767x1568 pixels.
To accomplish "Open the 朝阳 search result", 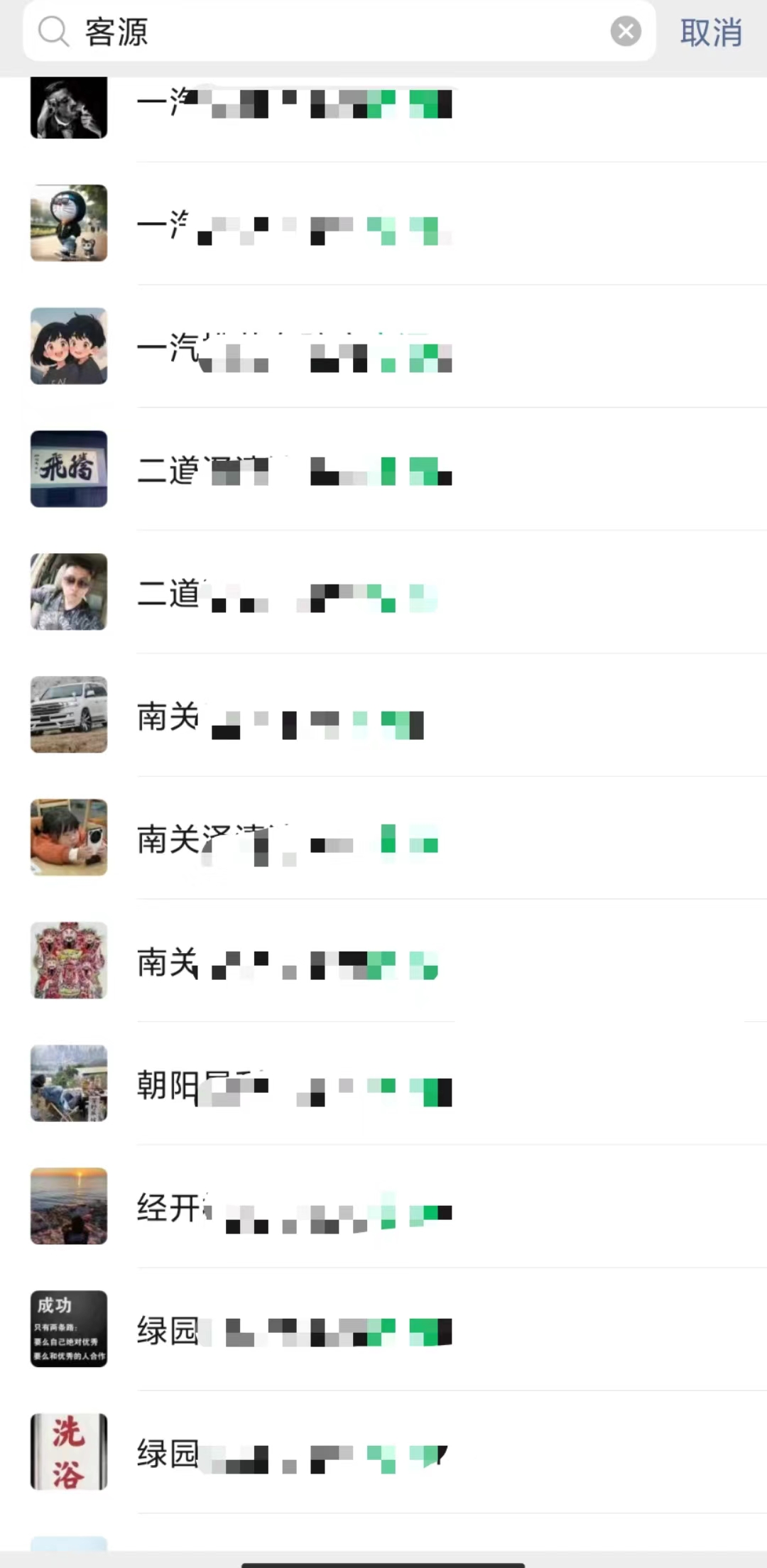I will coord(383,1084).
